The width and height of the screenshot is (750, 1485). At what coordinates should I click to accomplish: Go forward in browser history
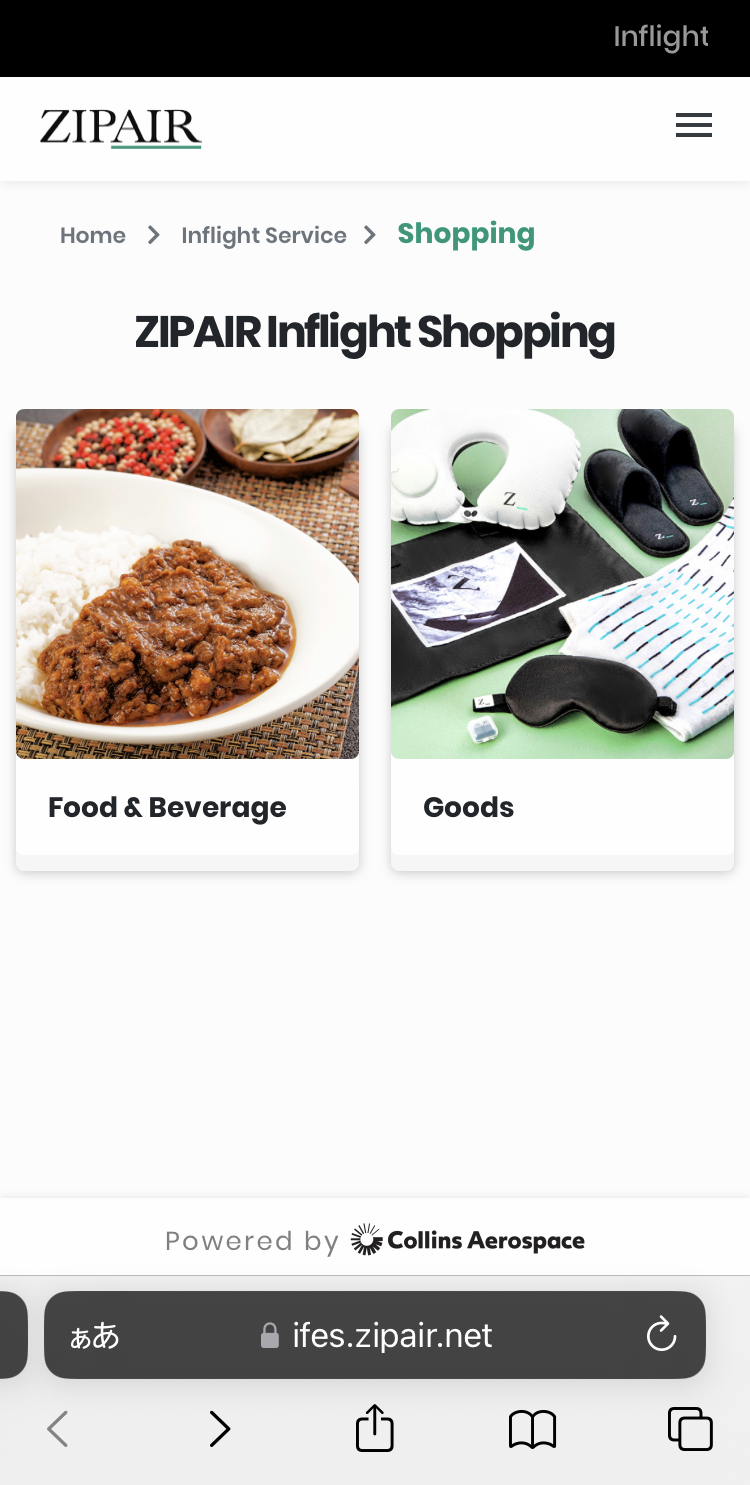coord(219,1429)
